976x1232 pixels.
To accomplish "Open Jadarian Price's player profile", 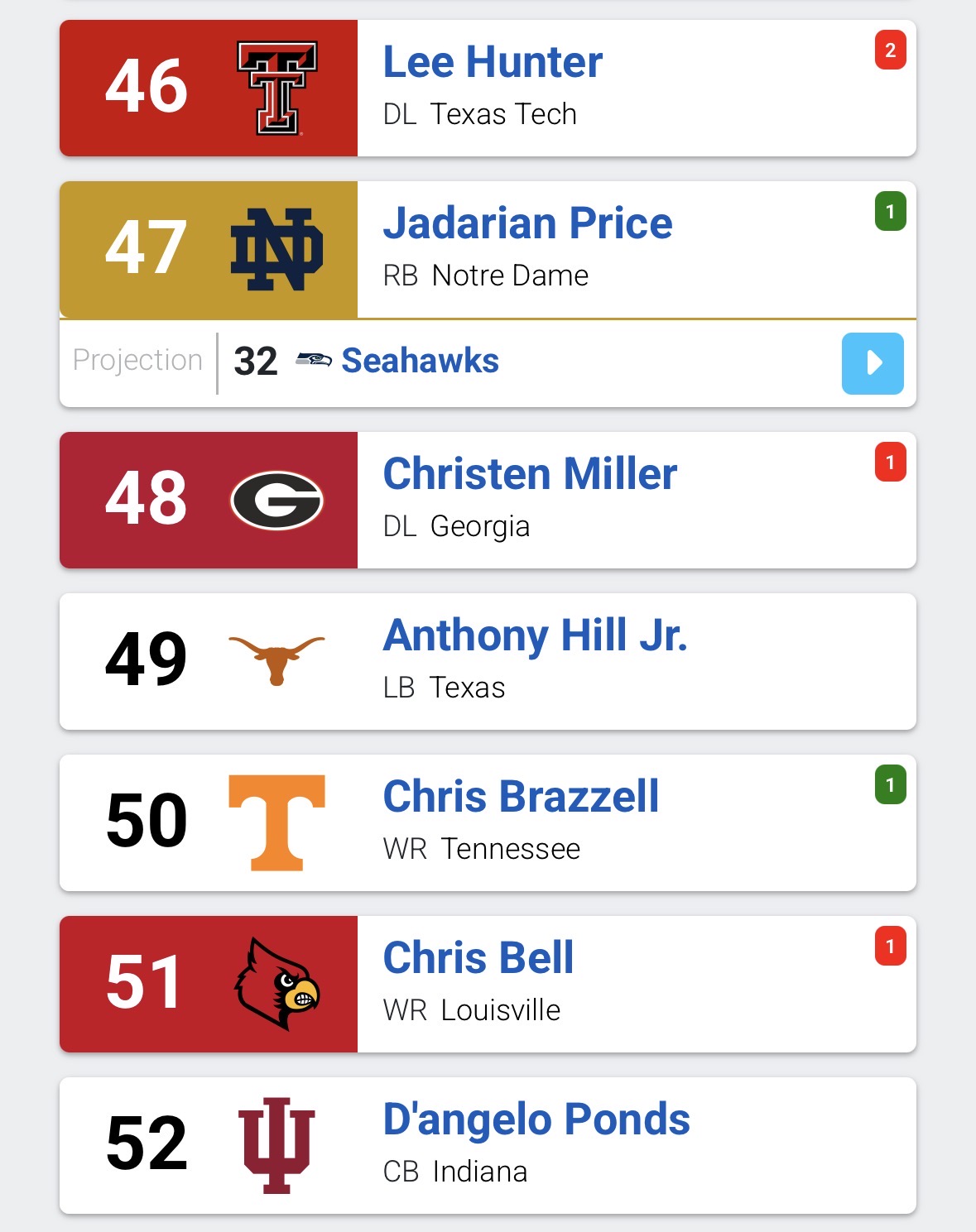I will click(527, 224).
